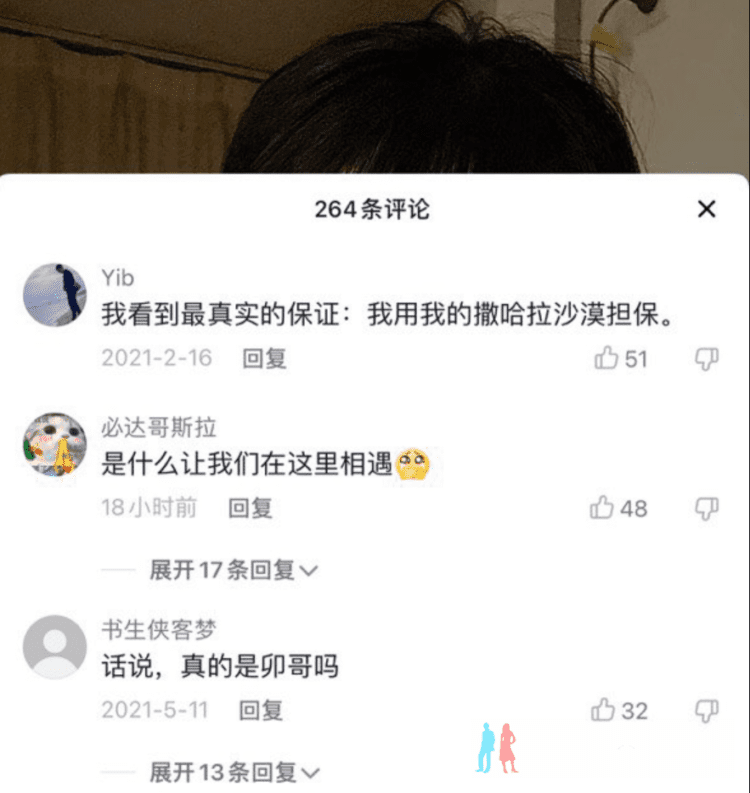Dislike 书生侠客梦's comment

[707, 710]
